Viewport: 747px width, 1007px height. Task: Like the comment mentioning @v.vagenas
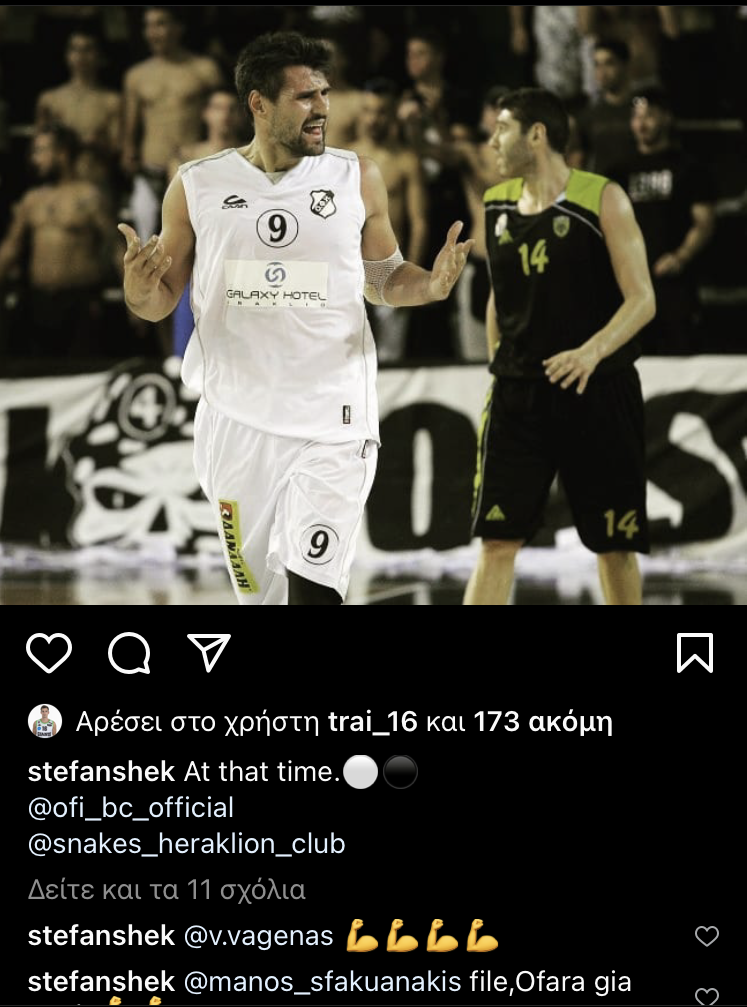click(x=706, y=937)
